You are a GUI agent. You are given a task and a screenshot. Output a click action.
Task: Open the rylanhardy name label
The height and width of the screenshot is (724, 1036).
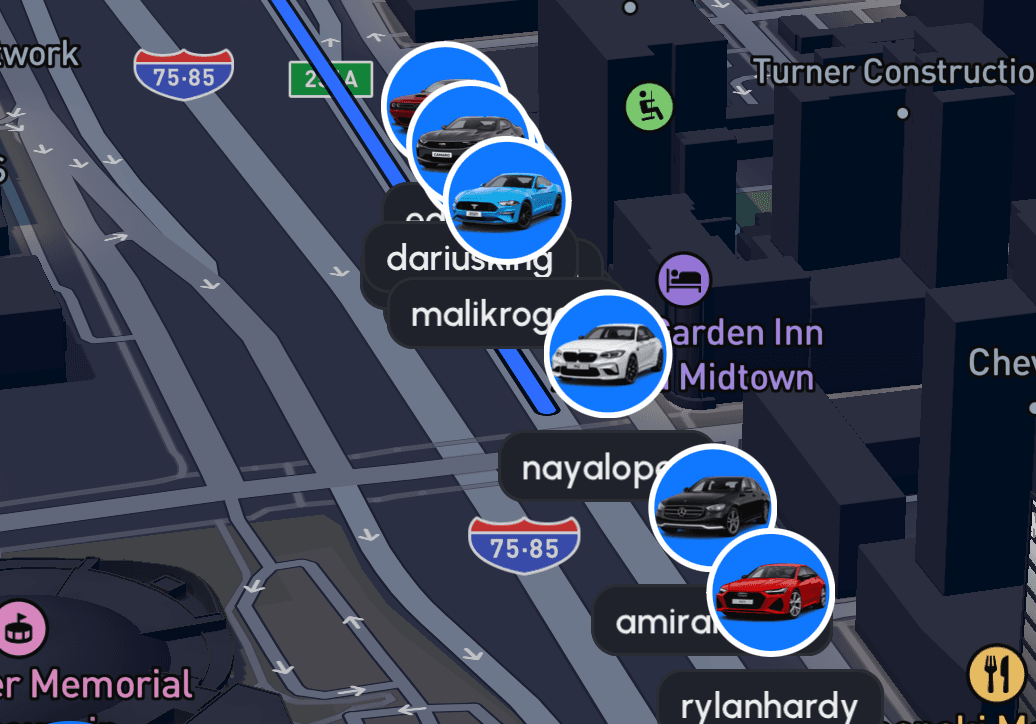coord(769,704)
